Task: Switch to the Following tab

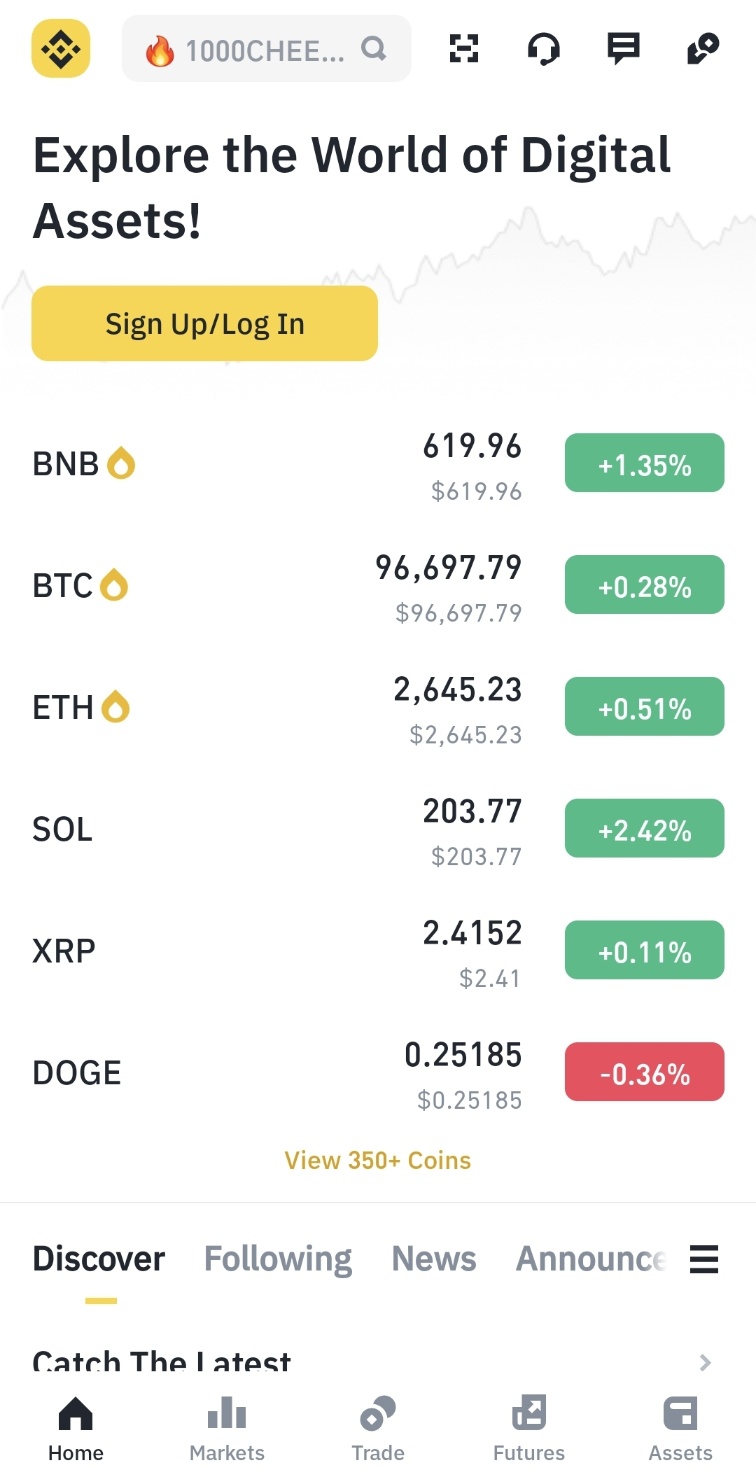Action: 278,1259
